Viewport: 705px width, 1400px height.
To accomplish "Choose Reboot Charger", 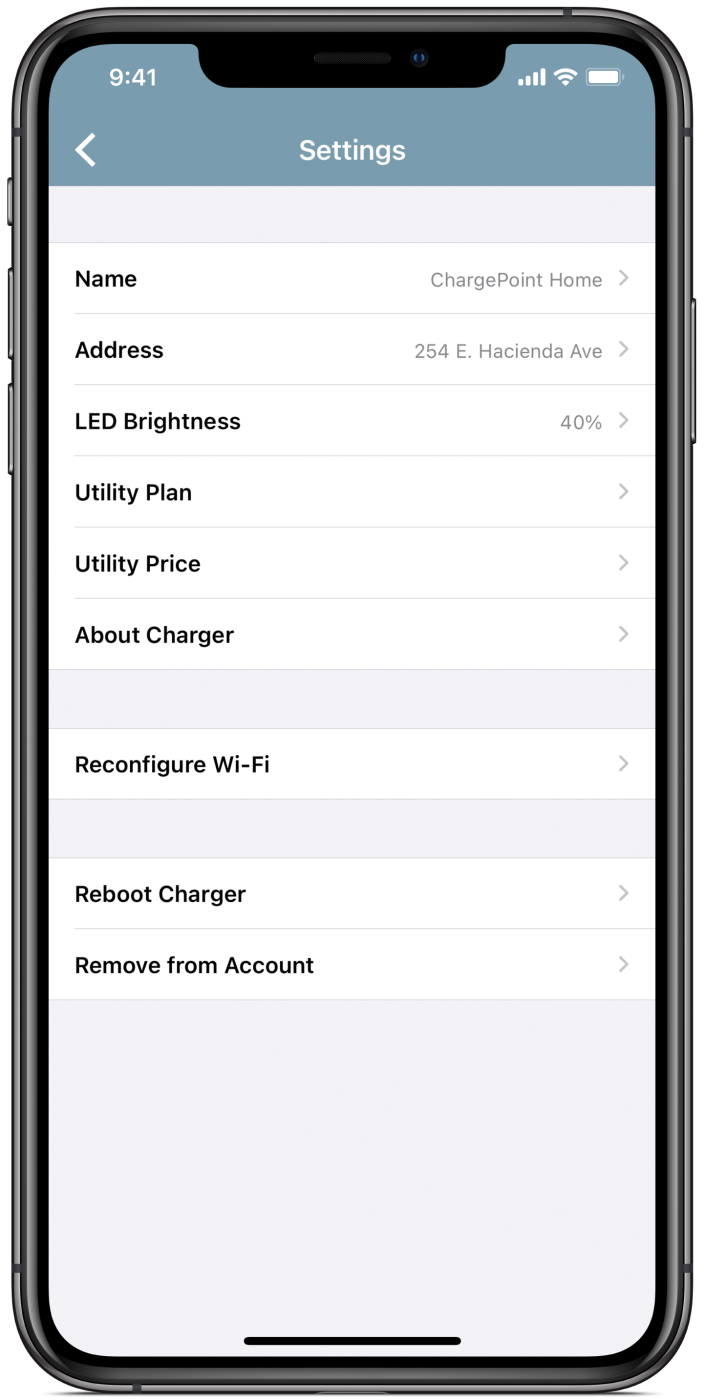I will (352, 893).
